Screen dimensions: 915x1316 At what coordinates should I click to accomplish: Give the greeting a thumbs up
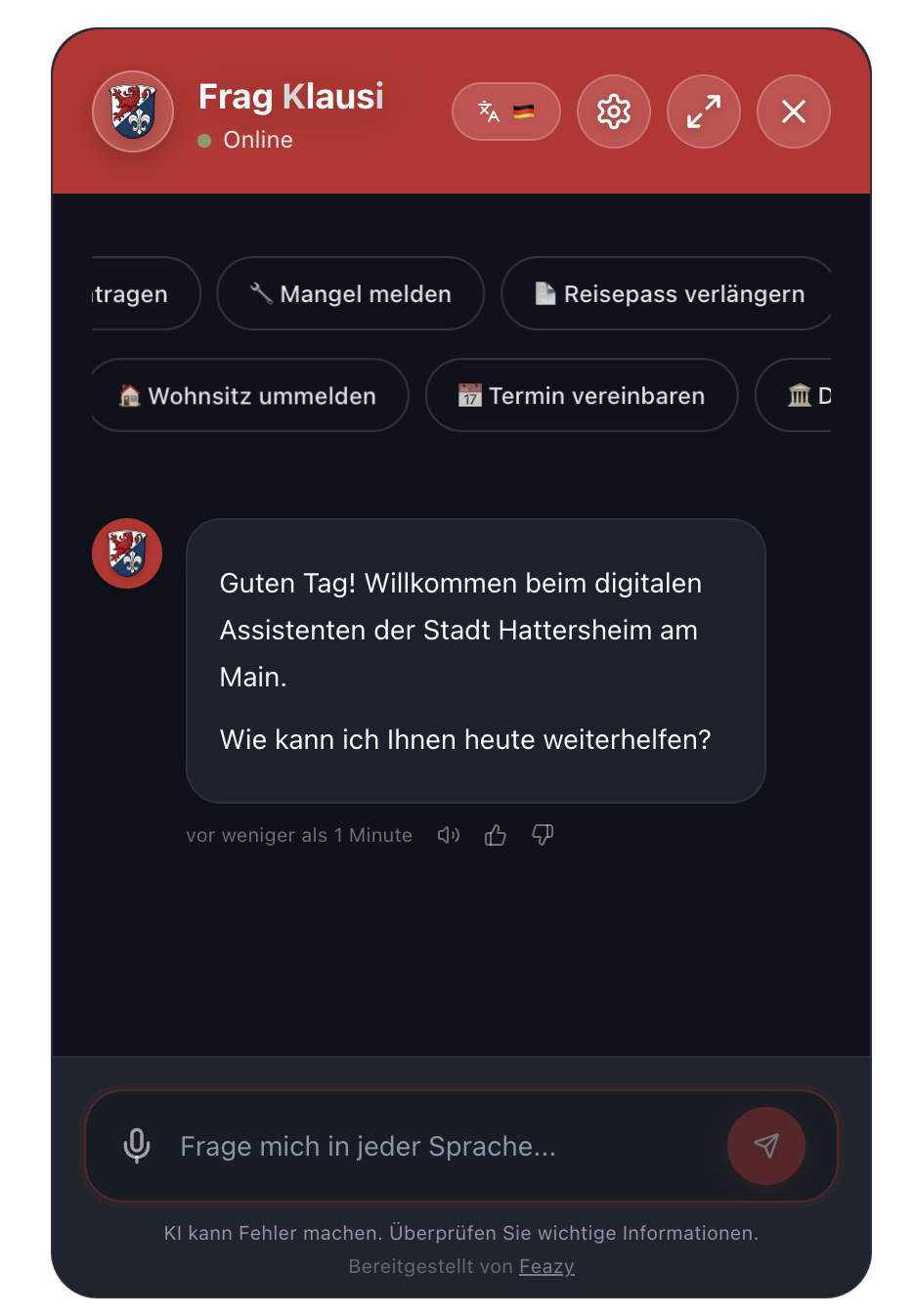(495, 834)
